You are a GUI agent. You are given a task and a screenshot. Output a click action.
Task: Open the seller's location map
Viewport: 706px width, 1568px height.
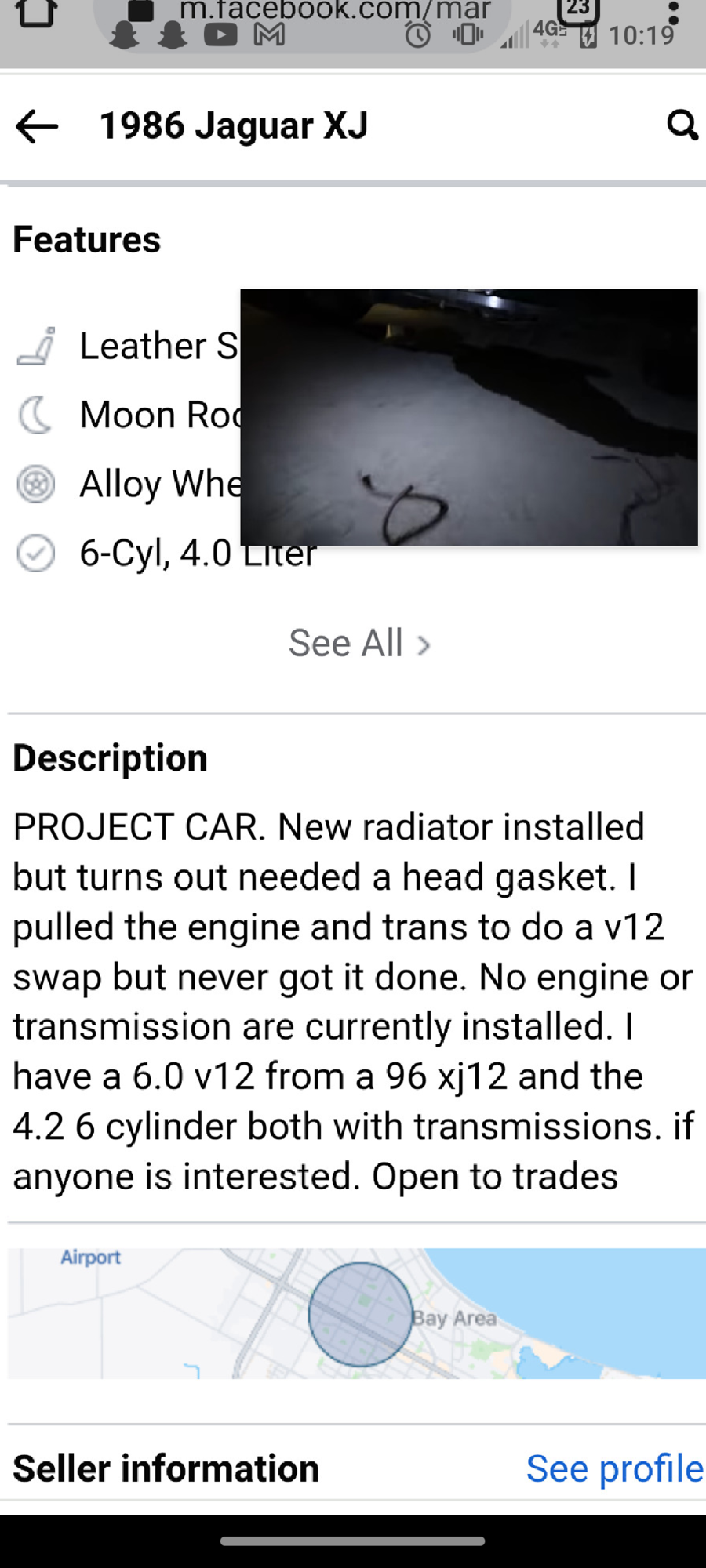click(357, 1313)
